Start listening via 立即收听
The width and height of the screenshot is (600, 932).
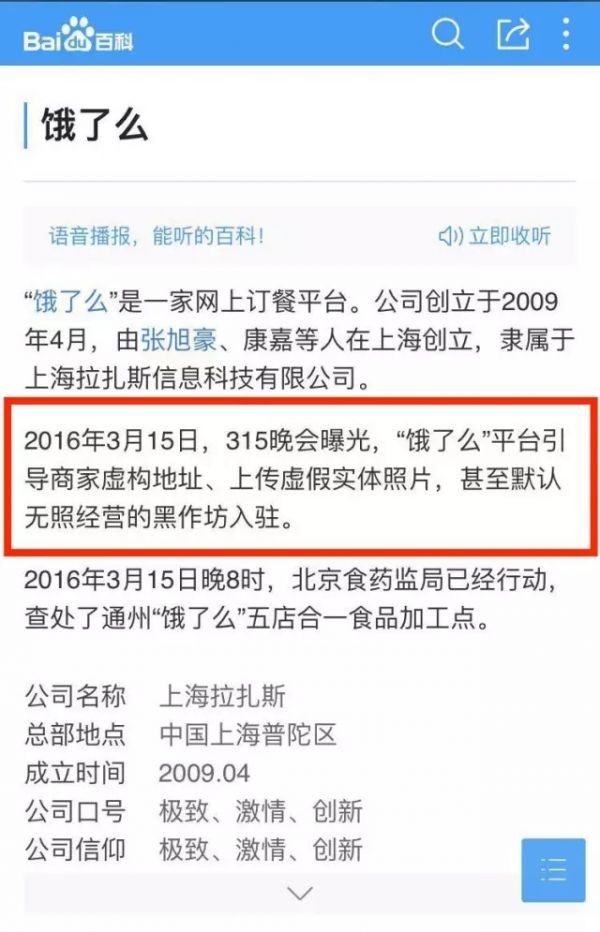(x=495, y=237)
